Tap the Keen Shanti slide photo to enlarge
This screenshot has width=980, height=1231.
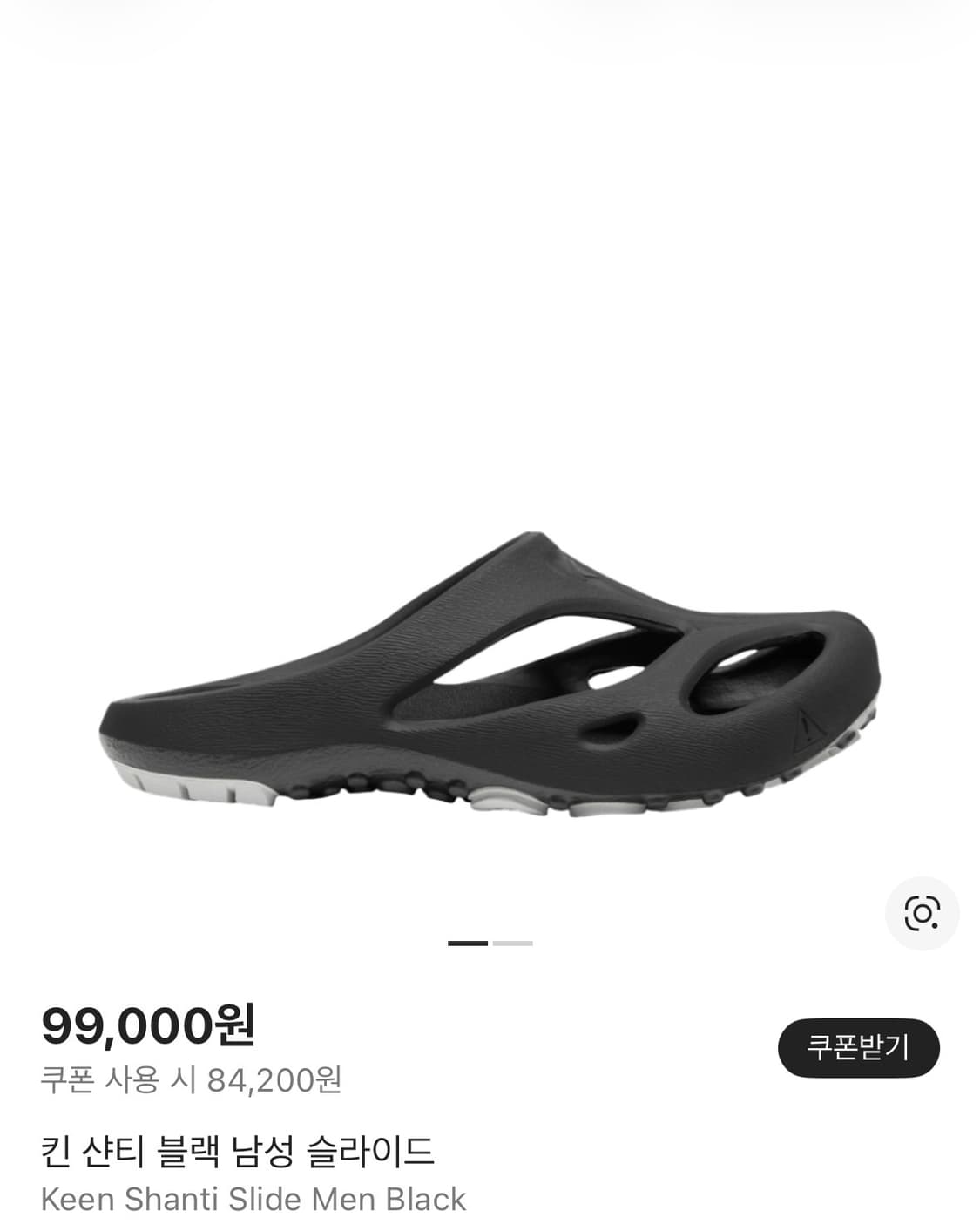488,680
